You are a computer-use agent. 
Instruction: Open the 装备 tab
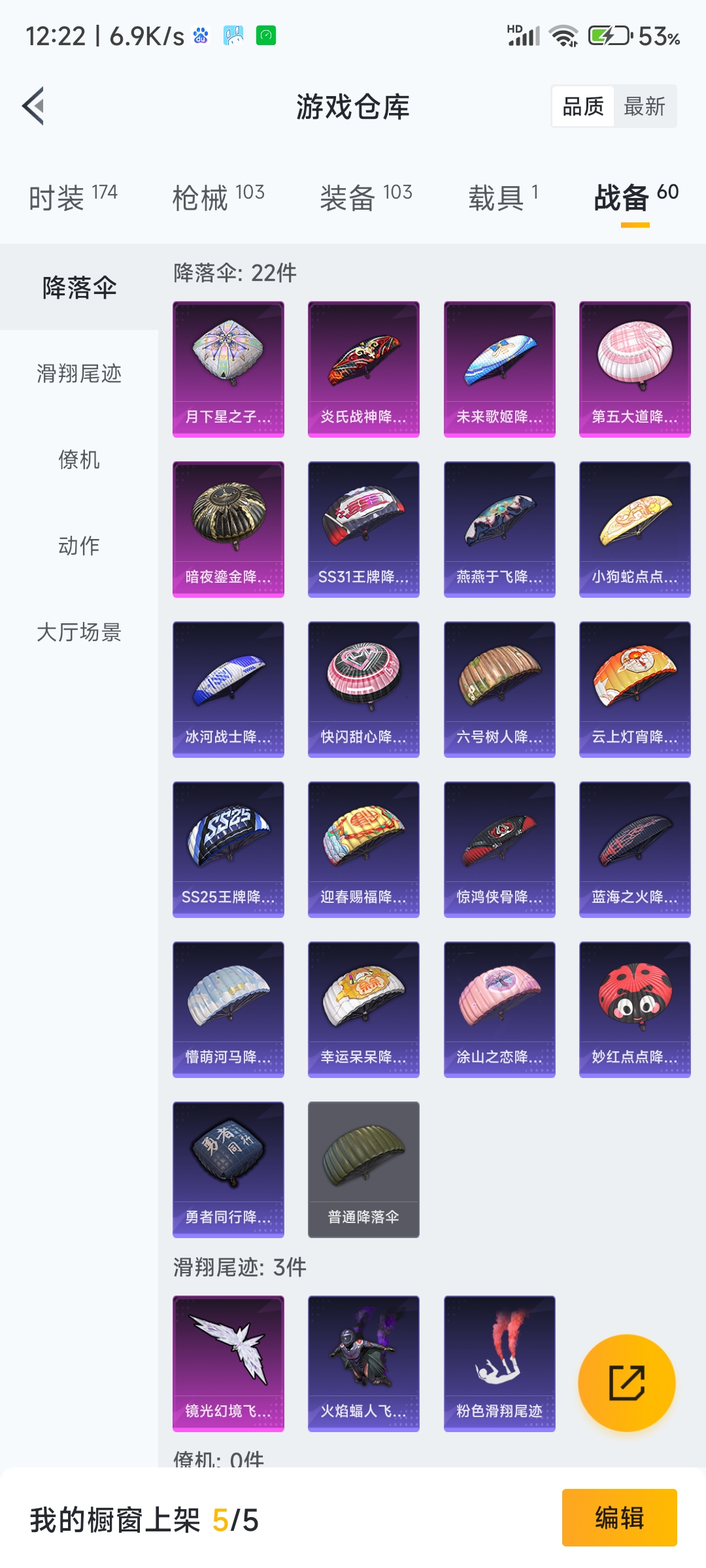click(x=366, y=197)
